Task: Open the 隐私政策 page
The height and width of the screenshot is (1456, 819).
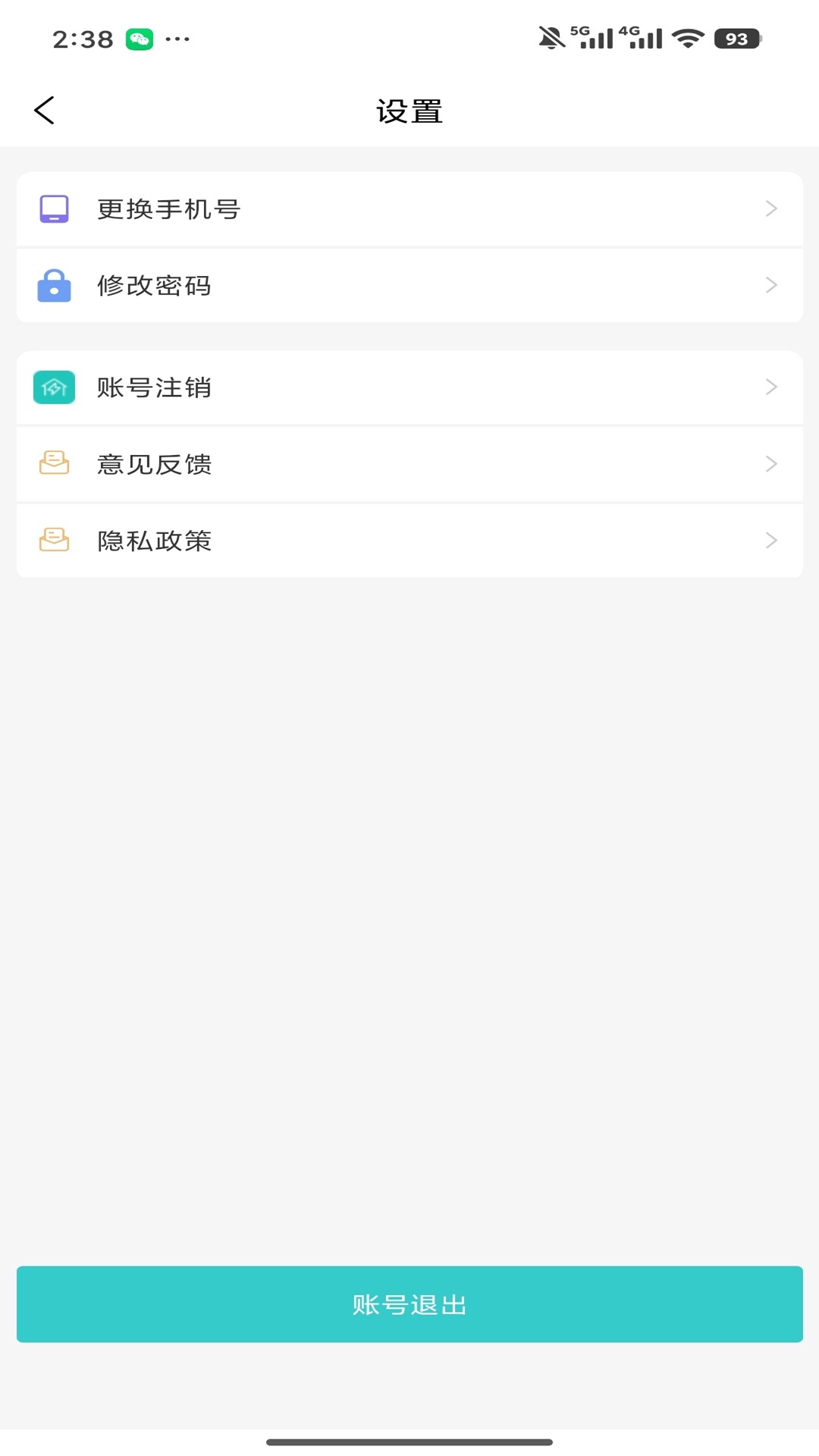Action: [409, 540]
